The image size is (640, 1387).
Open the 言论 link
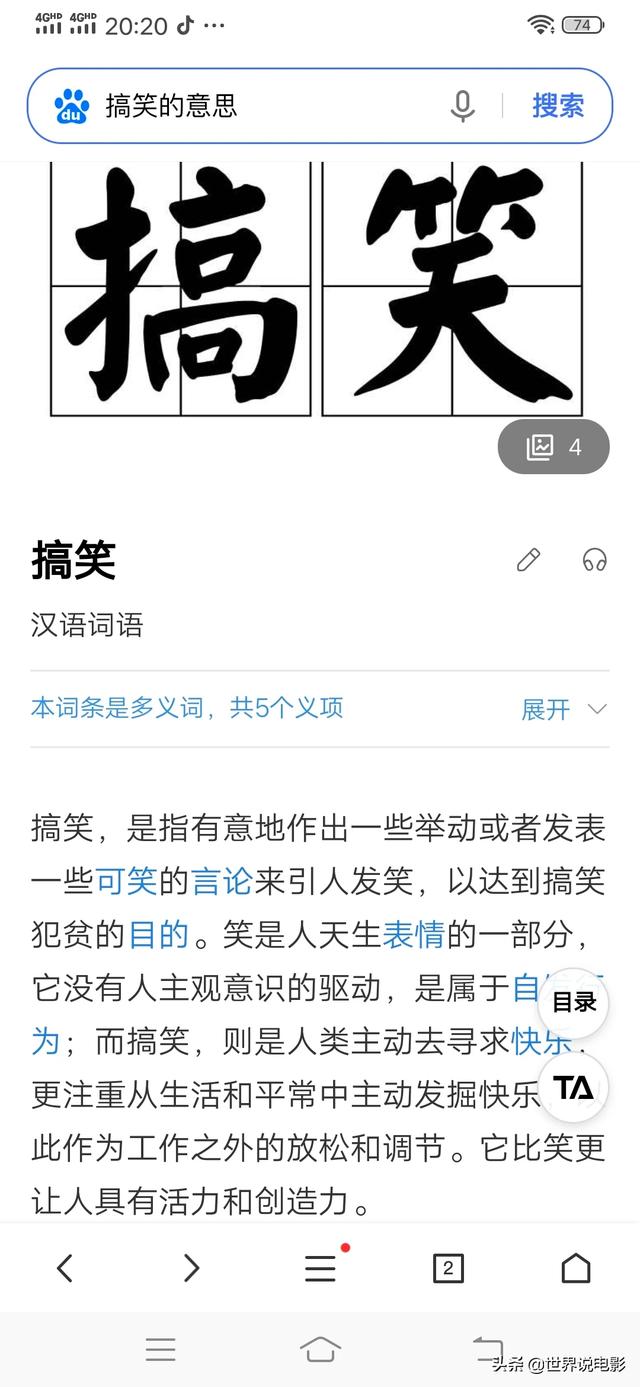click(222, 881)
